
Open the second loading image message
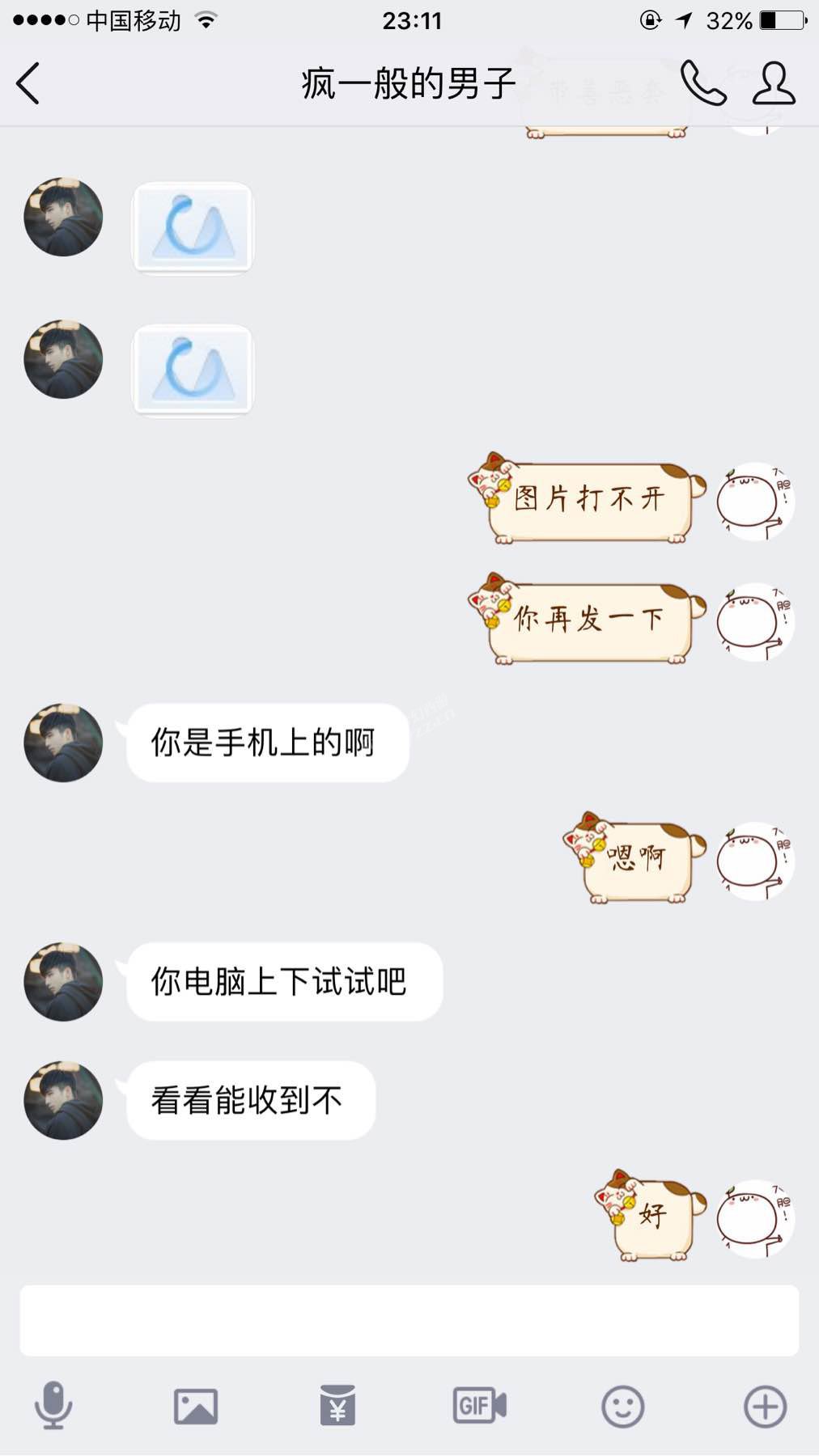(x=193, y=370)
